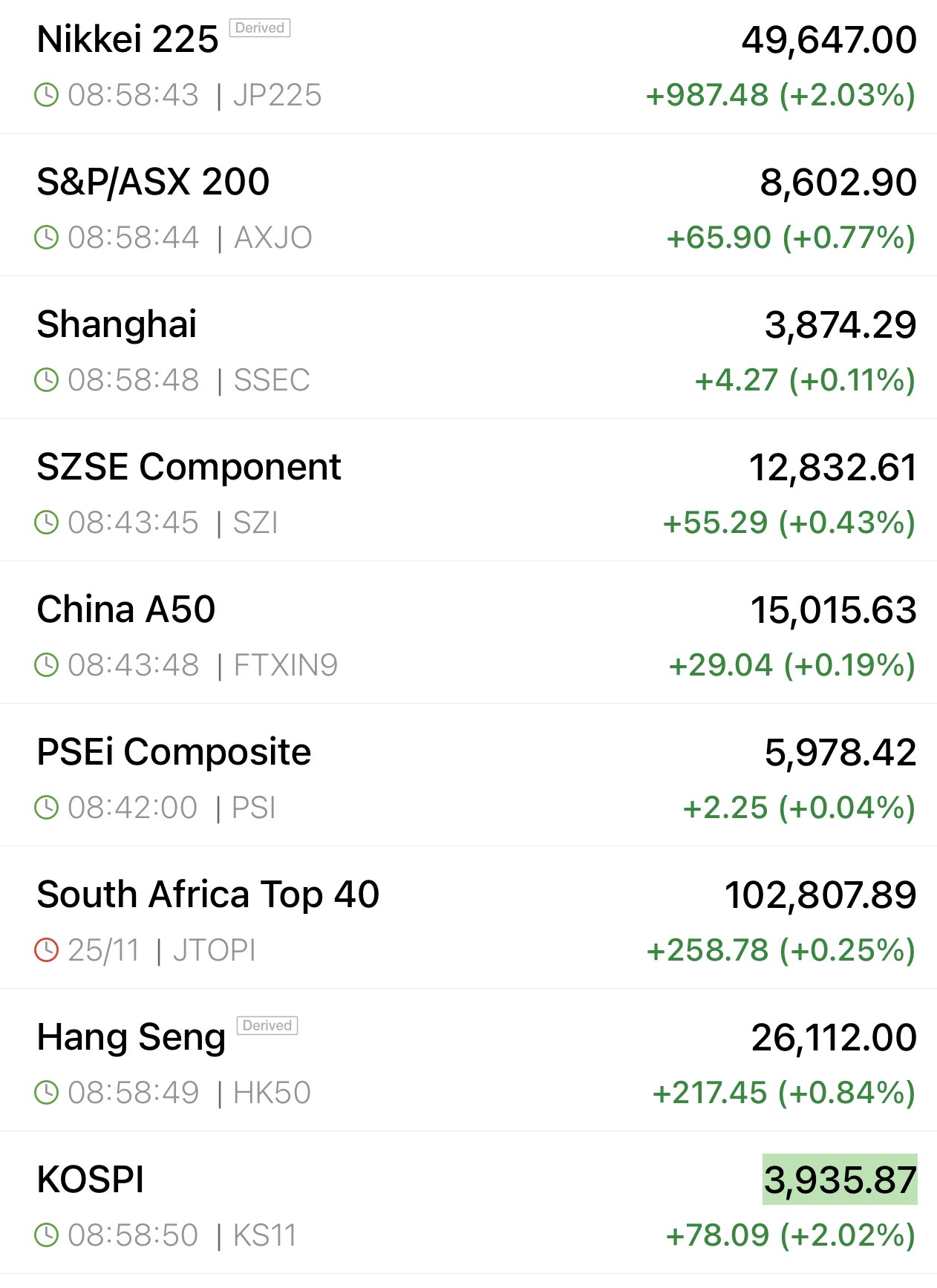Tap the China A50 row
937x1288 pixels.
[126, 610]
